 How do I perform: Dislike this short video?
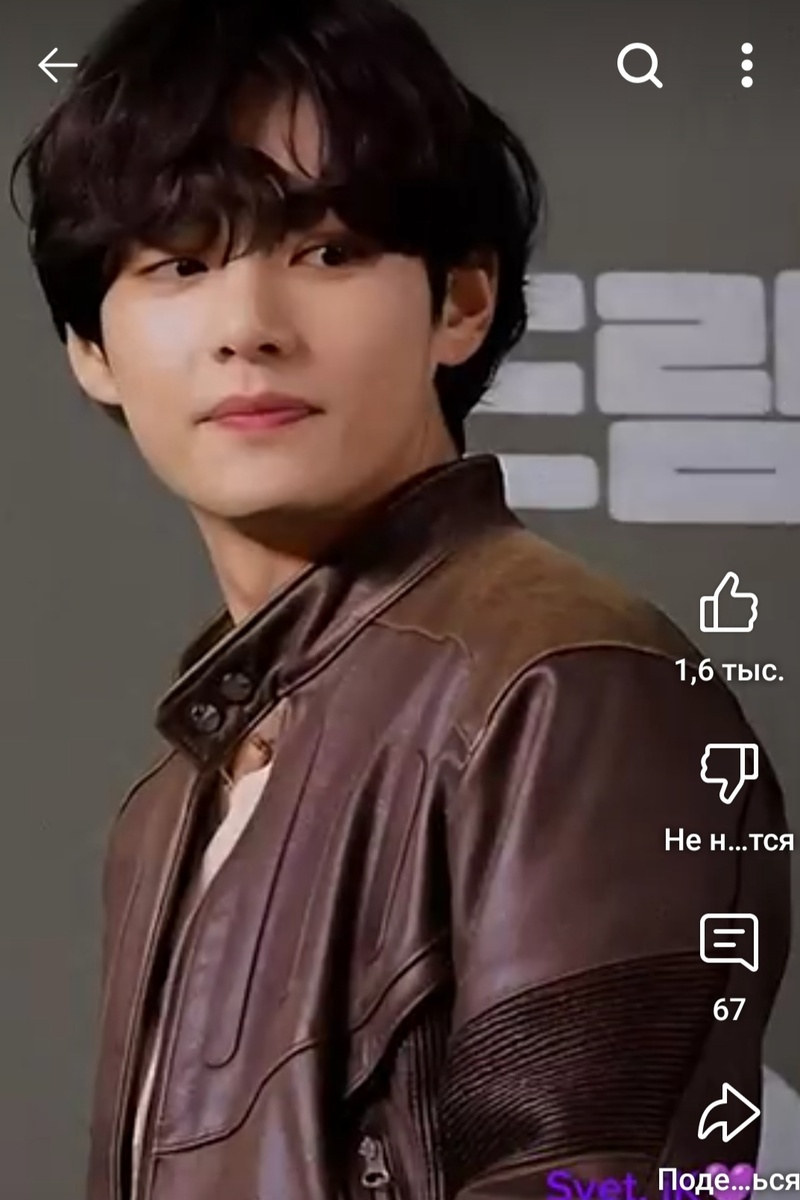pyautogui.click(x=729, y=772)
